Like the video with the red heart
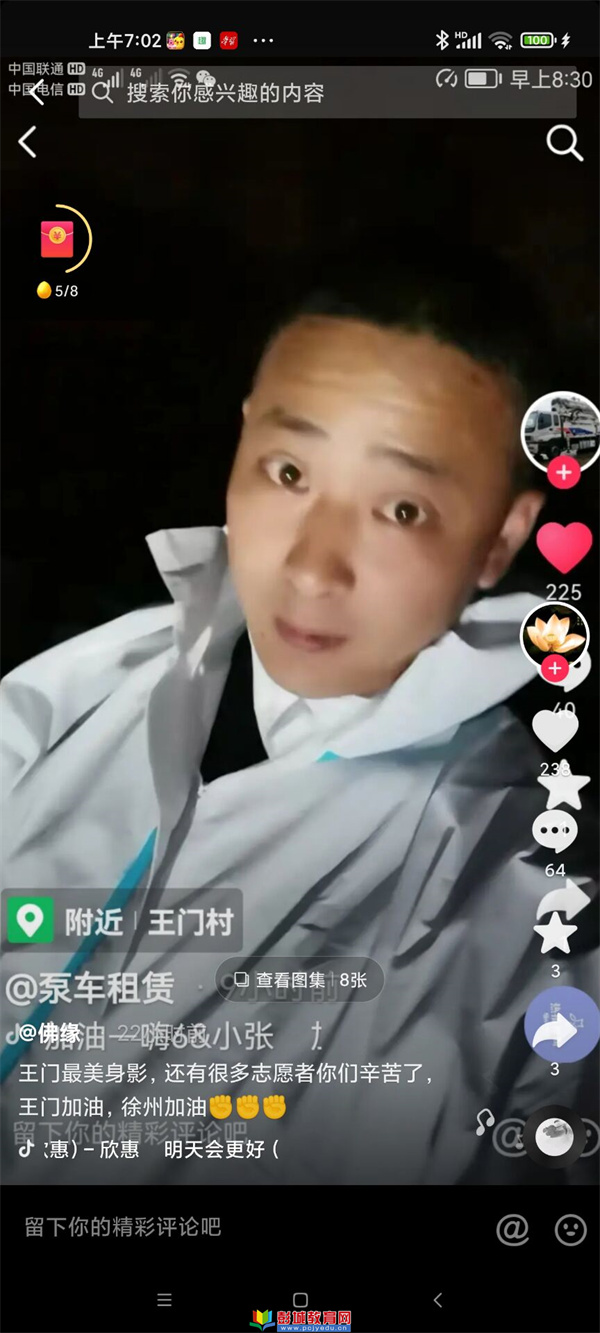The height and width of the screenshot is (1333, 600). [564, 548]
